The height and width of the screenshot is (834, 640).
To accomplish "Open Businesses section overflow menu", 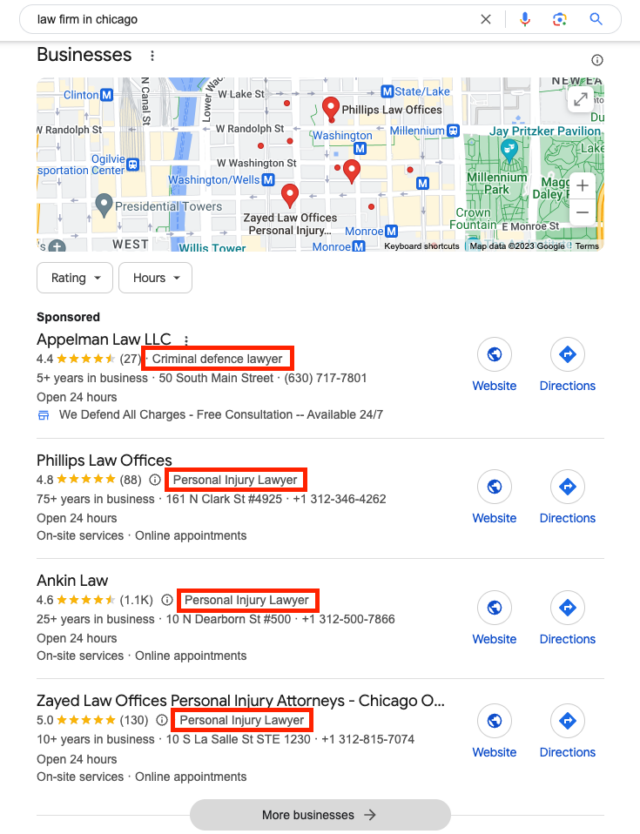I will point(152,56).
